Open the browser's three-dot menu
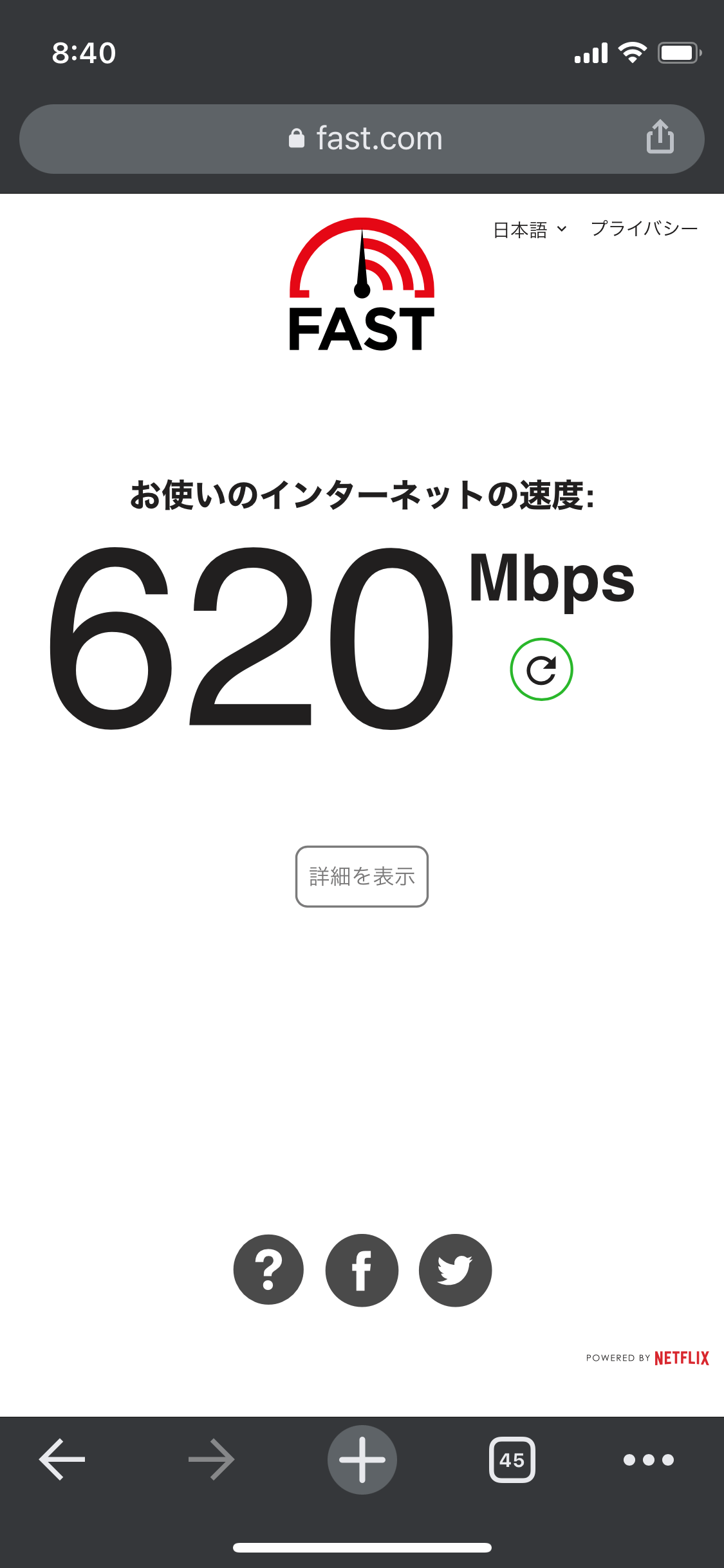This screenshot has width=724, height=1568. pyautogui.click(x=648, y=1459)
